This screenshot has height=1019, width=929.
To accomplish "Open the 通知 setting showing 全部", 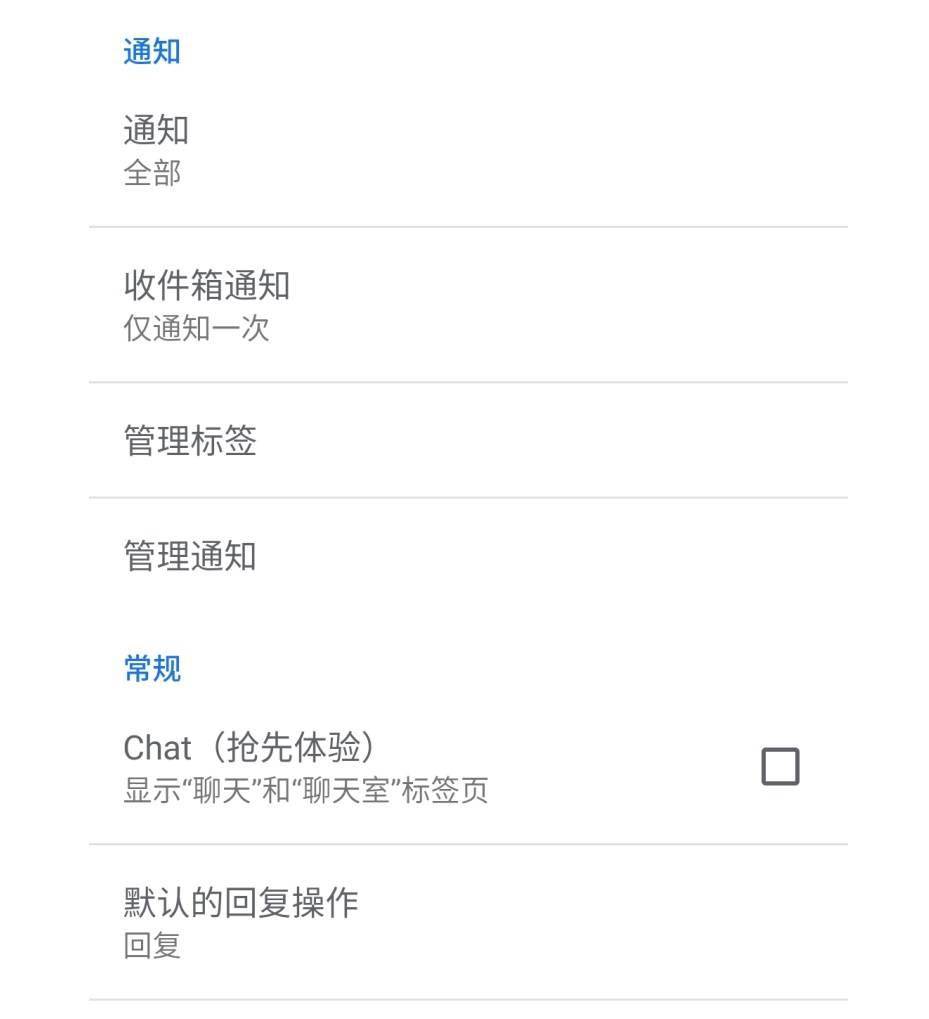I will coord(468,151).
